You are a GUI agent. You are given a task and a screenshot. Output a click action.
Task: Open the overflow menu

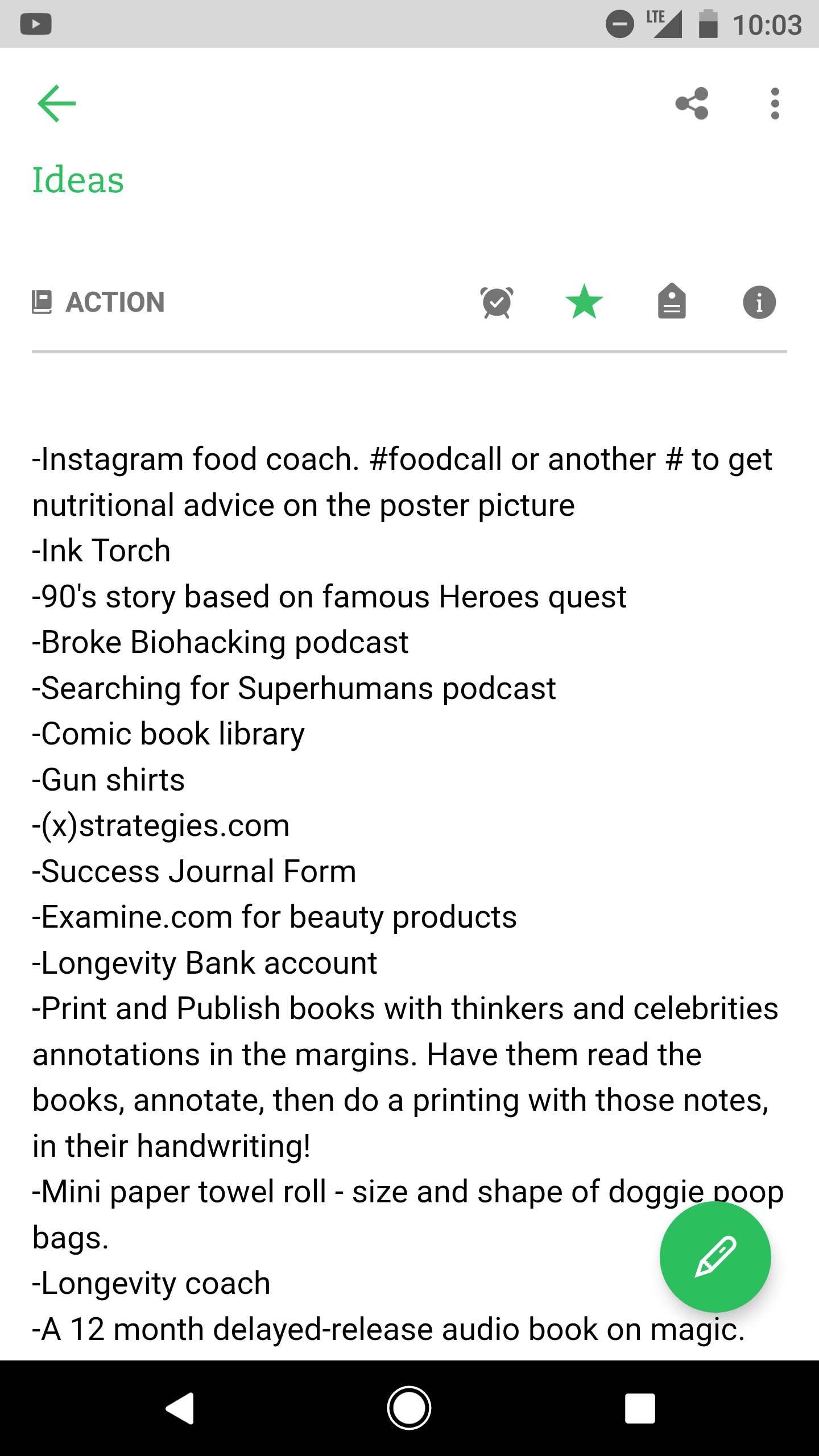click(x=775, y=104)
